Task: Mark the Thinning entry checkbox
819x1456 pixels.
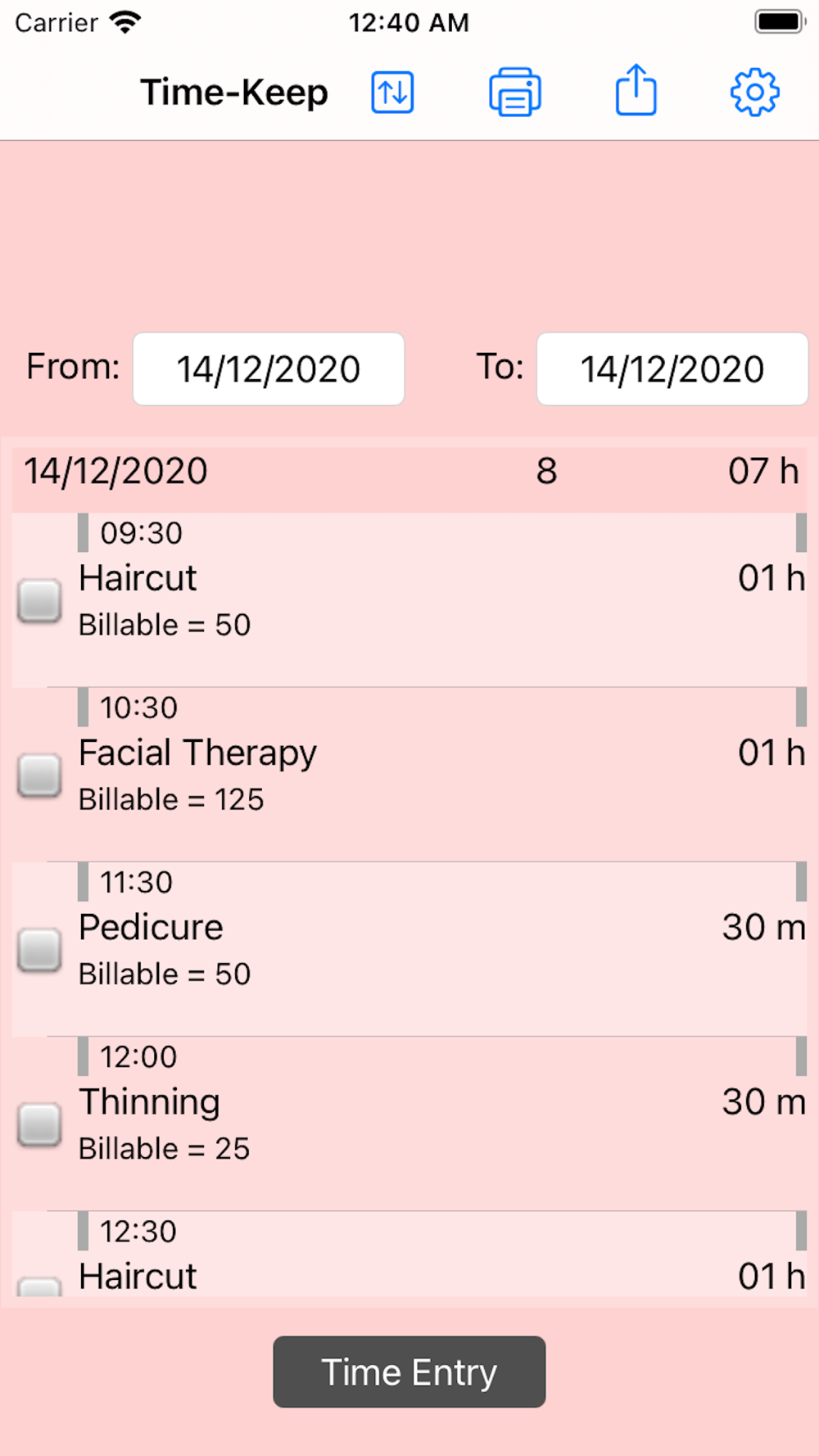Action: pyautogui.click(x=39, y=1124)
